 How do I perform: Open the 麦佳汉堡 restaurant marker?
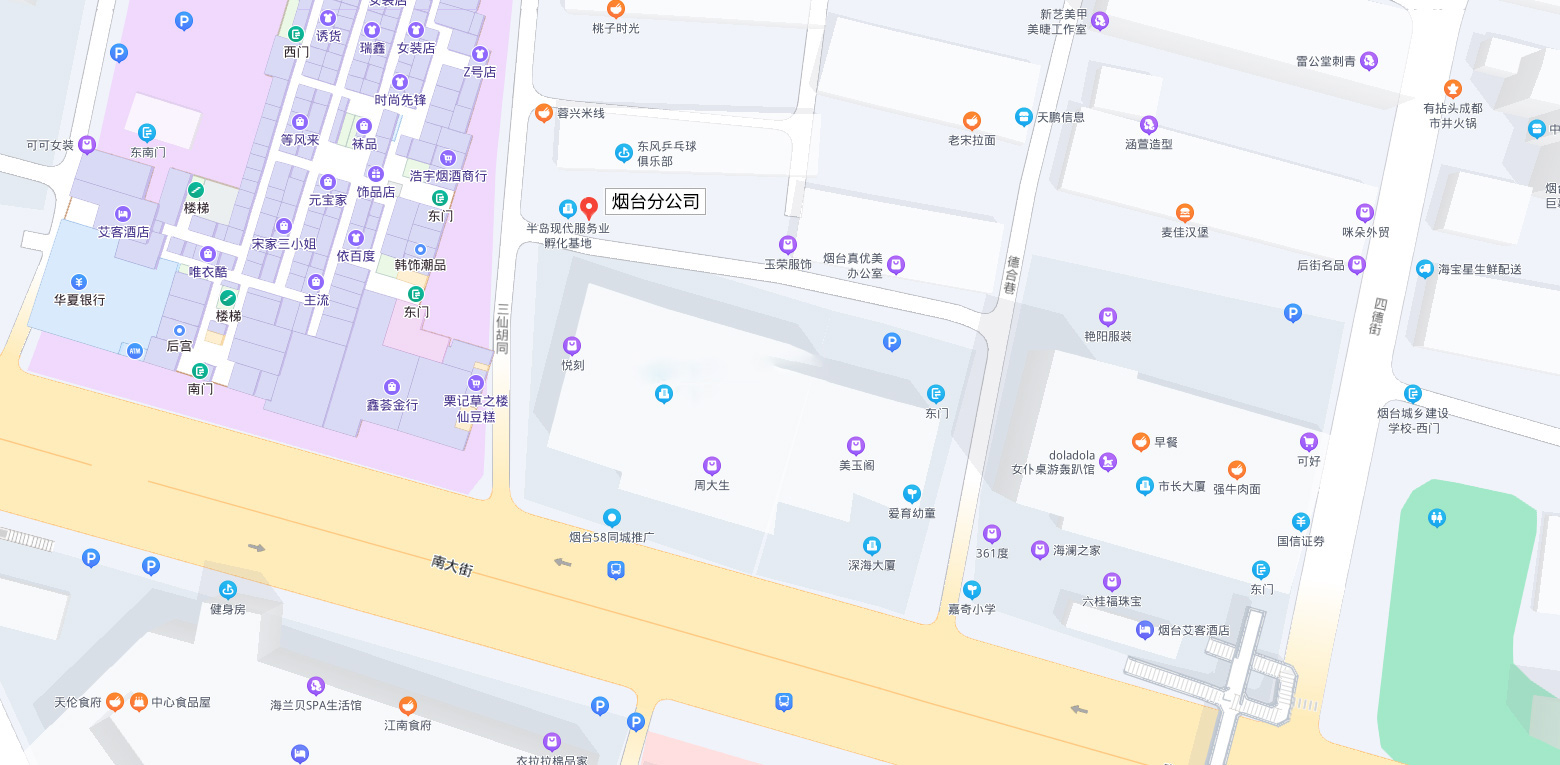click(x=1185, y=213)
